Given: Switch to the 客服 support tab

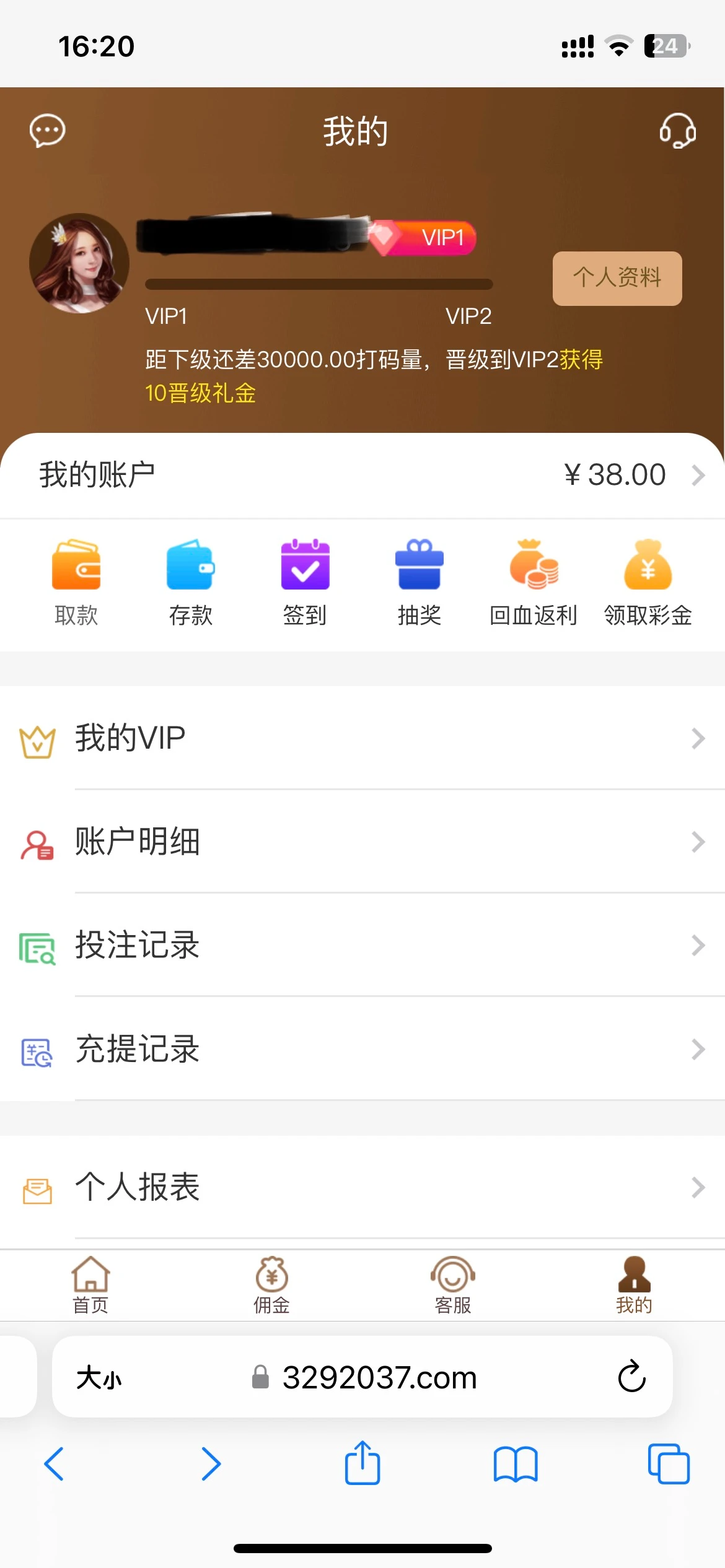Looking at the screenshot, I should pyautogui.click(x=453, y=1285).
